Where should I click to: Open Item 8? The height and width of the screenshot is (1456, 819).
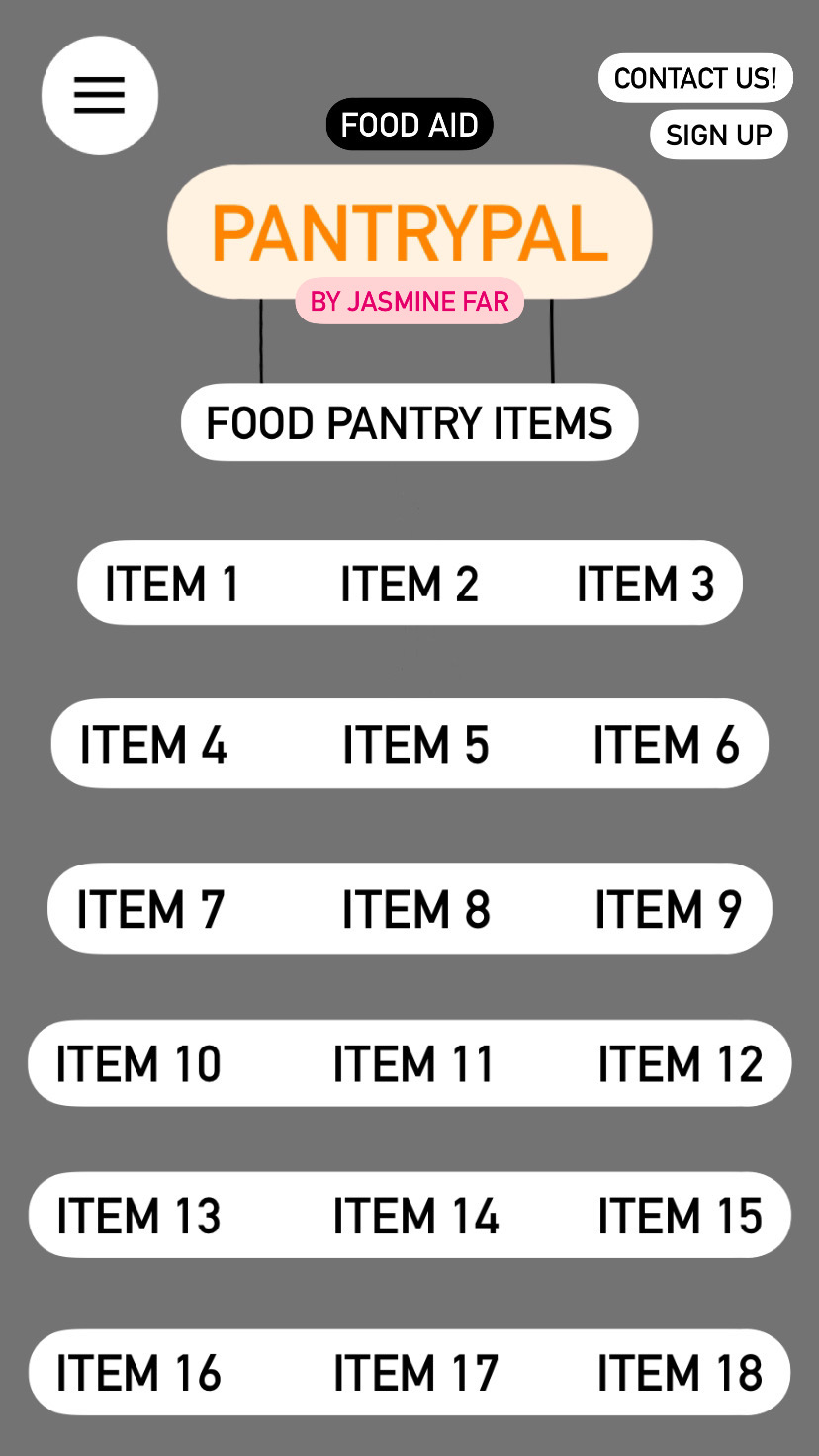tap(415, 909)
